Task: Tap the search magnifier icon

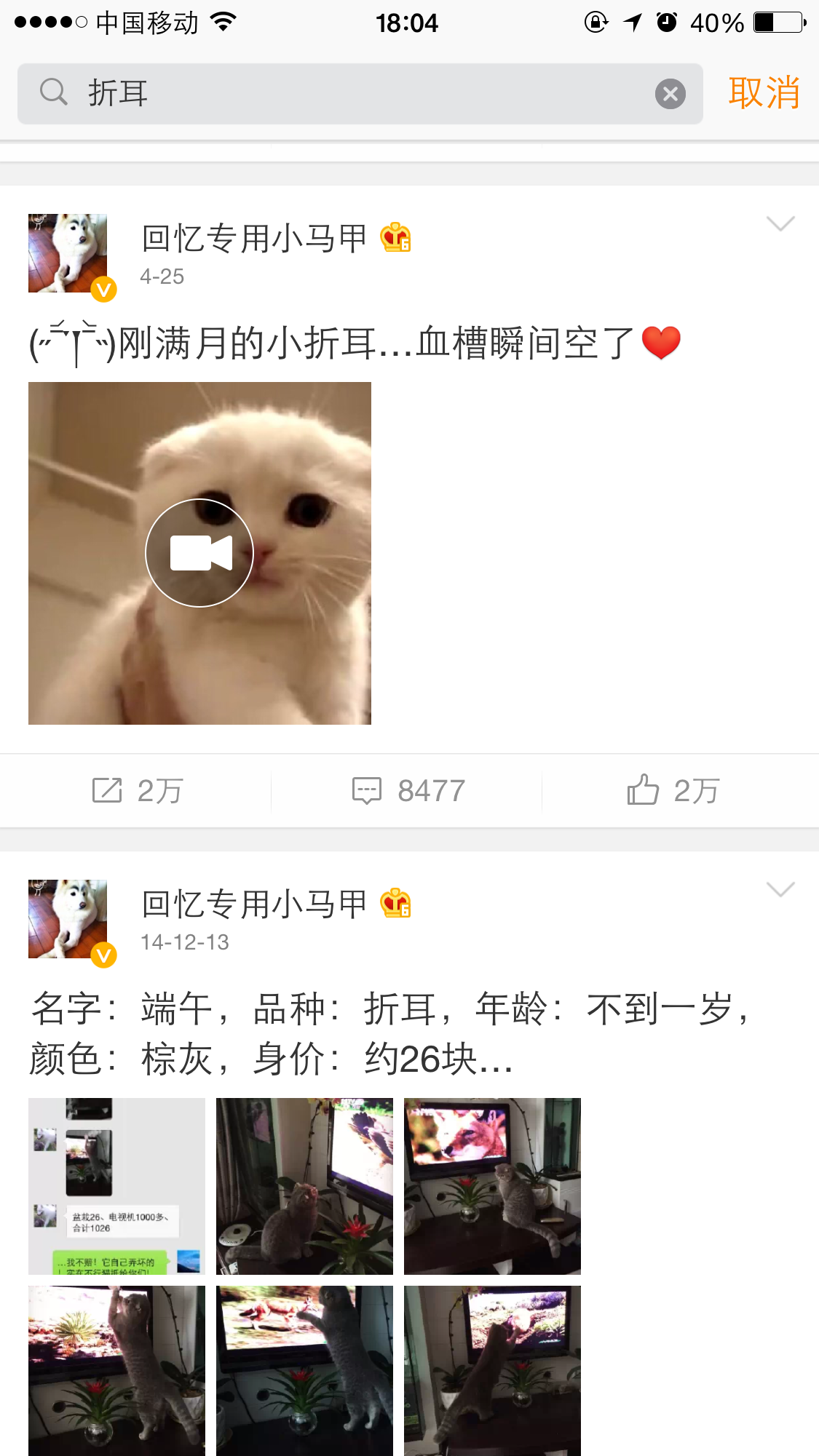Action: point(52,93)
